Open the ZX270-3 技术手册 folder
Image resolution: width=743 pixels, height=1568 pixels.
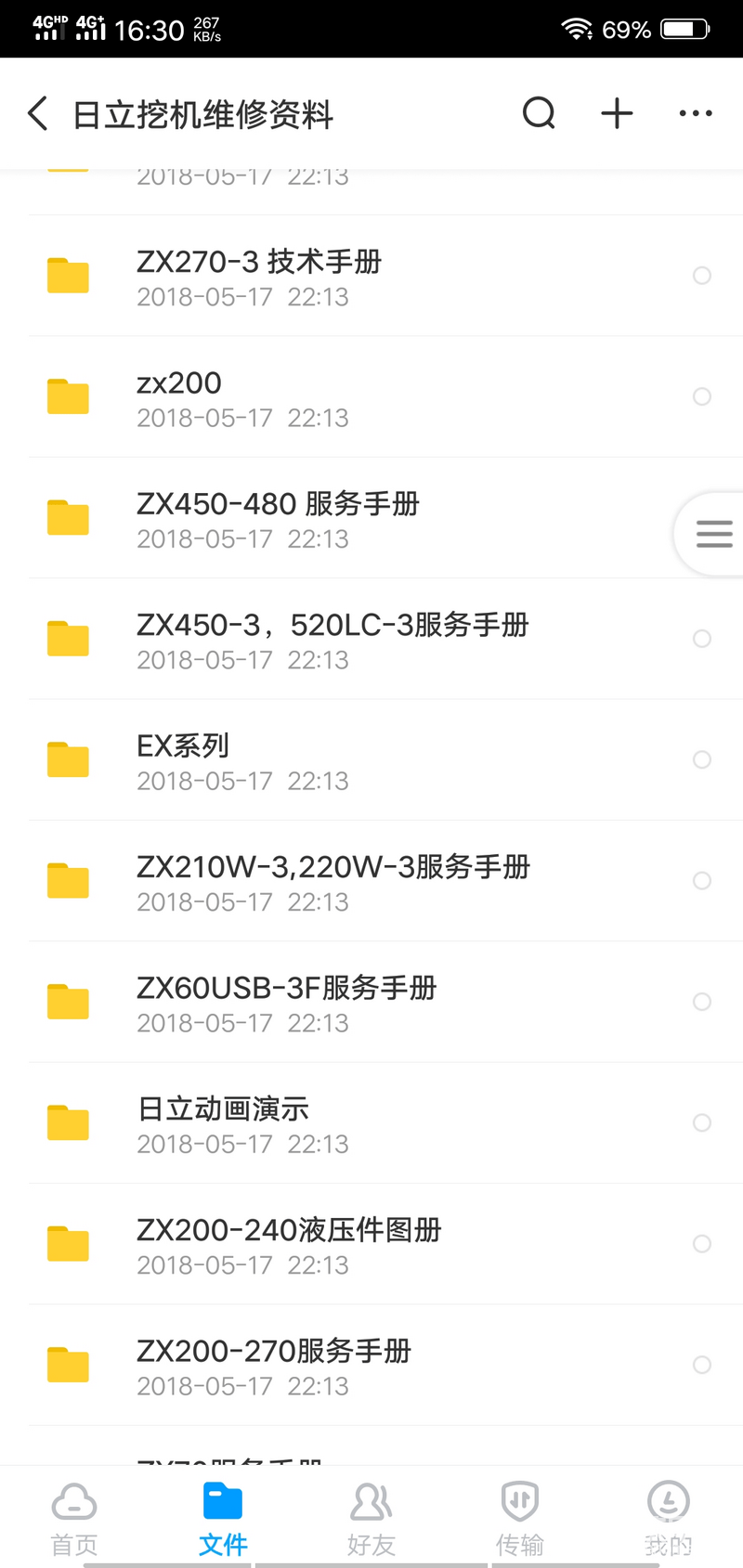pyautogui.click(x=385, y=276)
